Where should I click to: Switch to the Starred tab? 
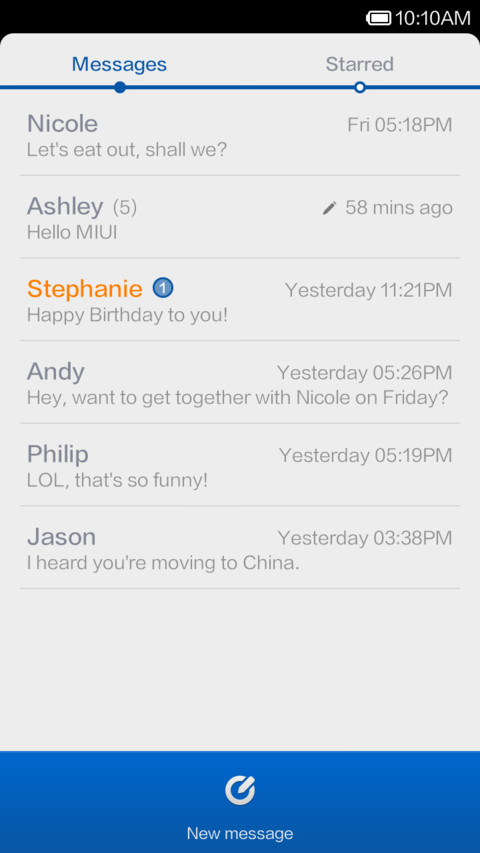point(359,64)
